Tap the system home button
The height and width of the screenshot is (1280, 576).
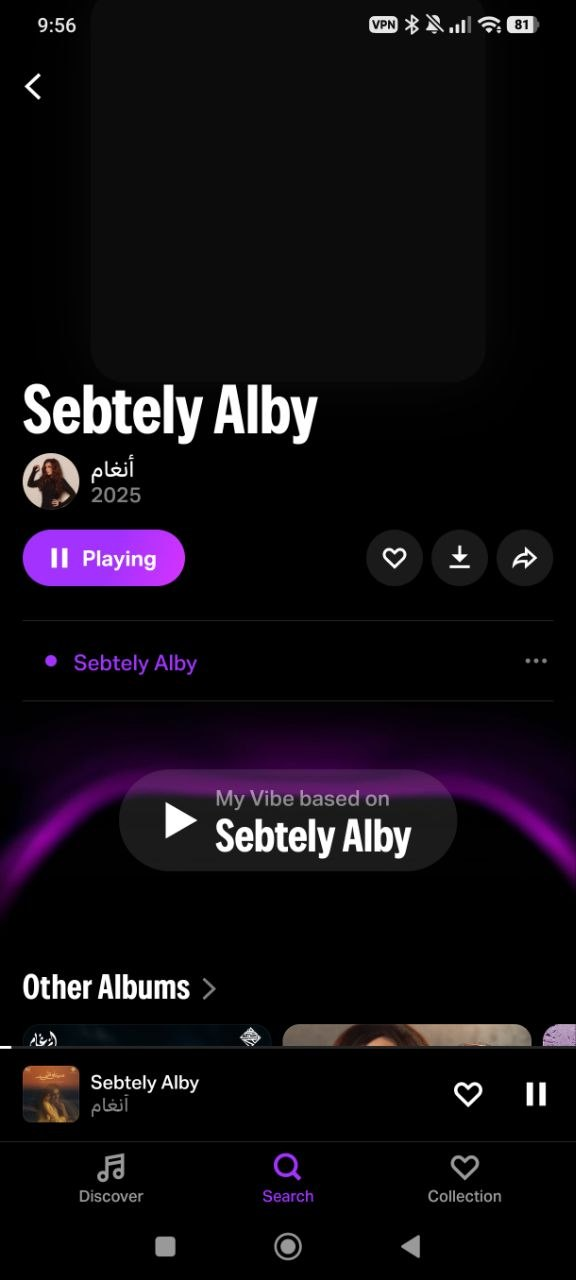click(288, 1246)
